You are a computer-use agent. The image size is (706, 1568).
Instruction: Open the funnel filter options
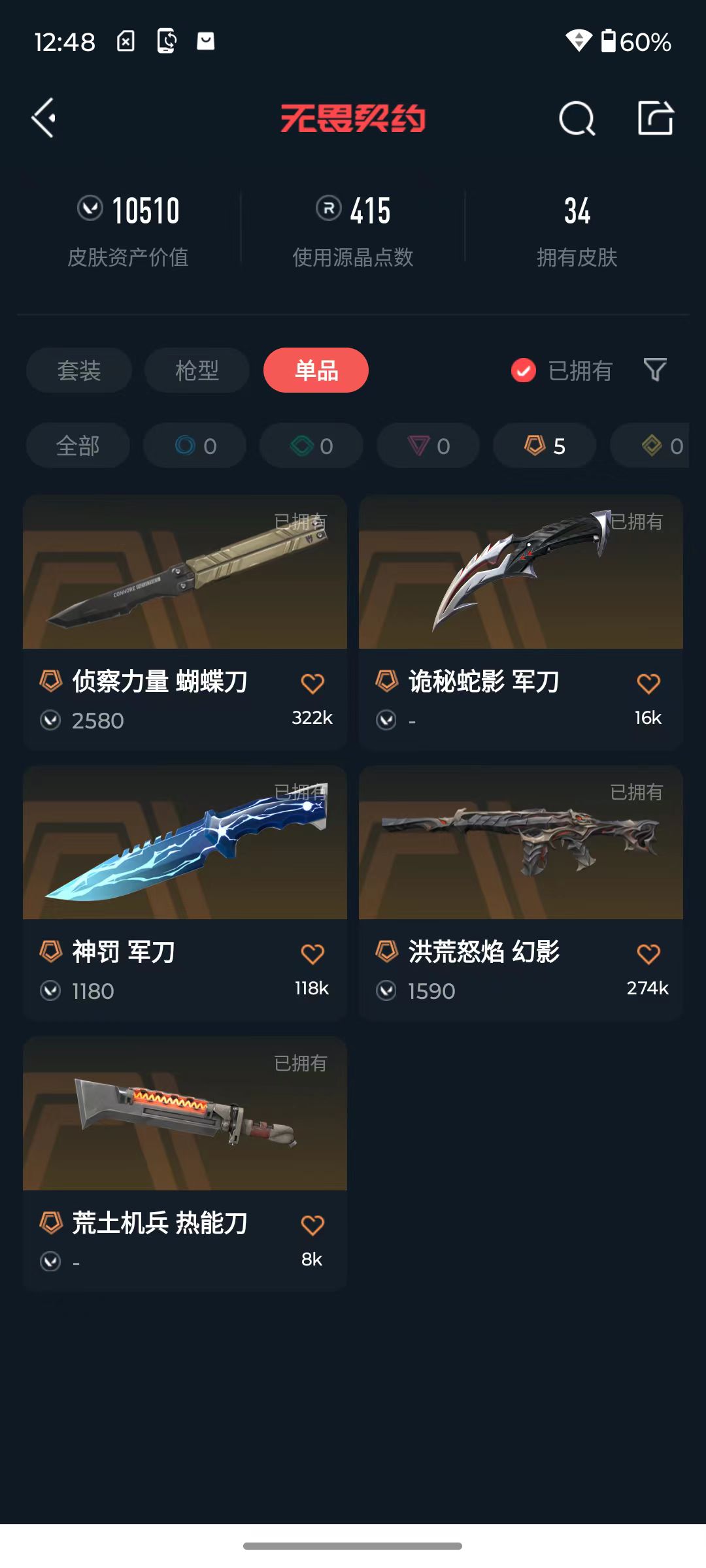pyautogui.click(x=655, y=370)
